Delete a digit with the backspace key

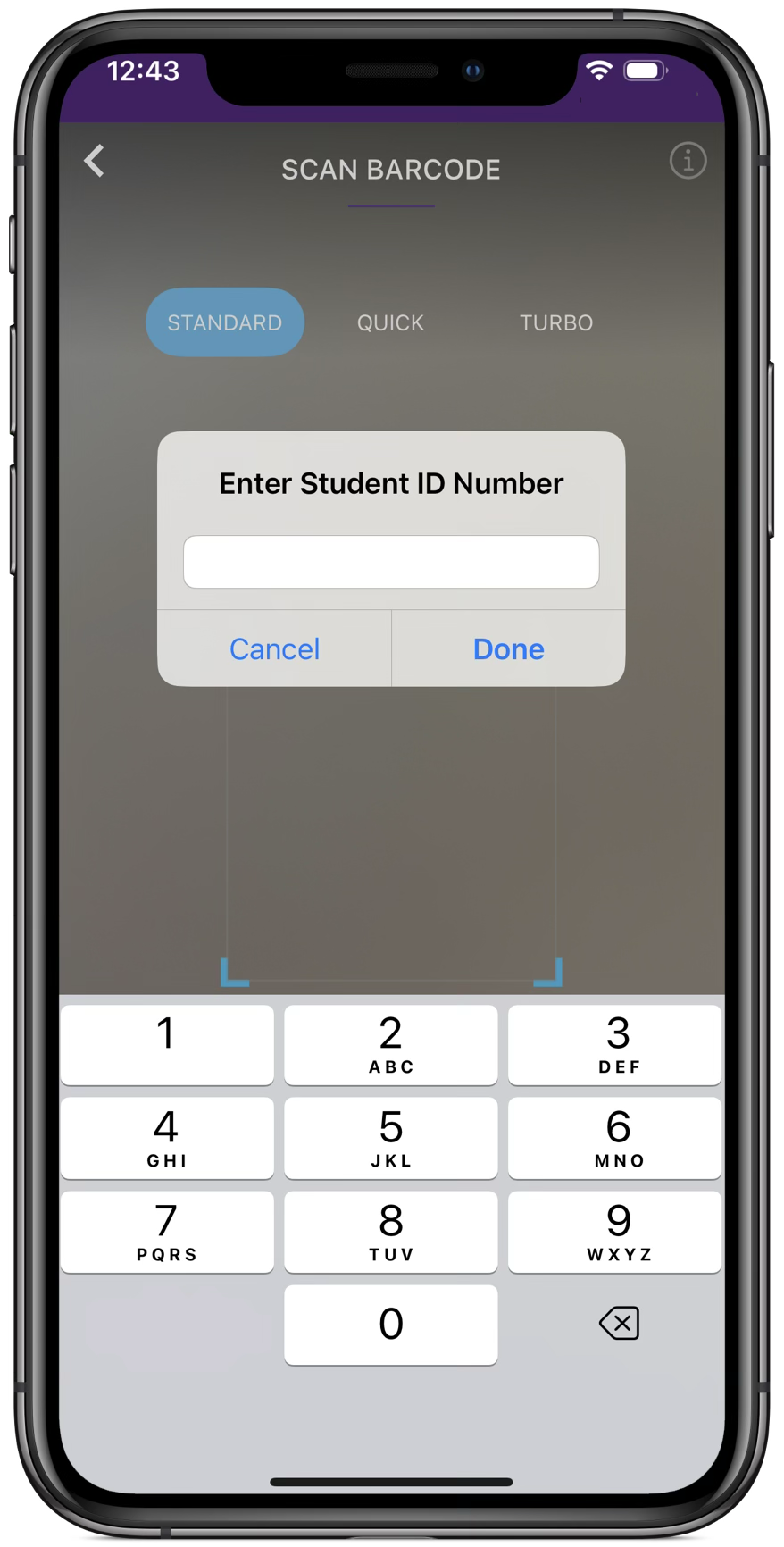(619, 1323)
